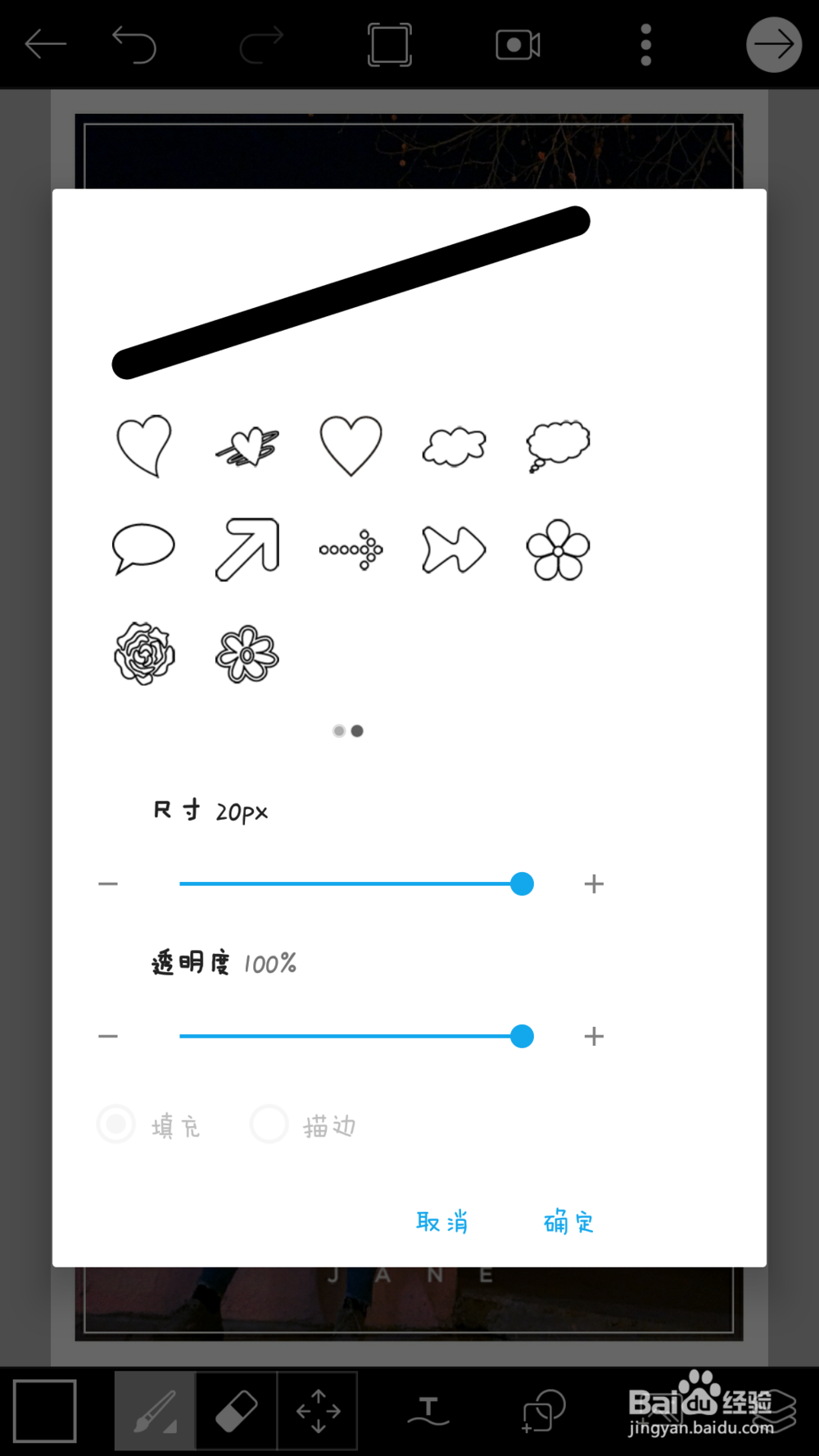Image resolution: width=819 pixels, height=1456 pixels.
Task: Tap the undo arrow in top bar
Action: pyautogui.click(x=137, y=45)
